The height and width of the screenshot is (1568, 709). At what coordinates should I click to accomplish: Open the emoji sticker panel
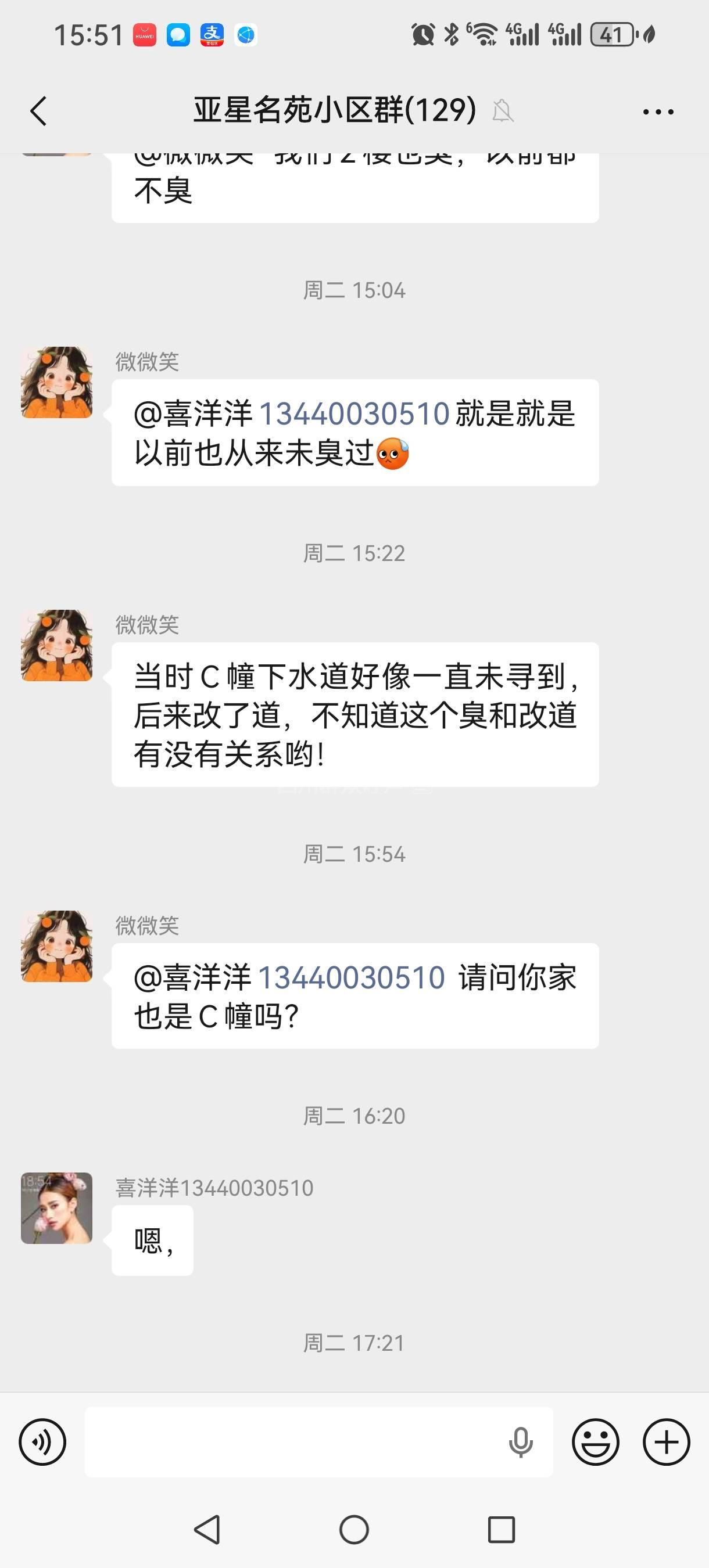click(595, 1441)
